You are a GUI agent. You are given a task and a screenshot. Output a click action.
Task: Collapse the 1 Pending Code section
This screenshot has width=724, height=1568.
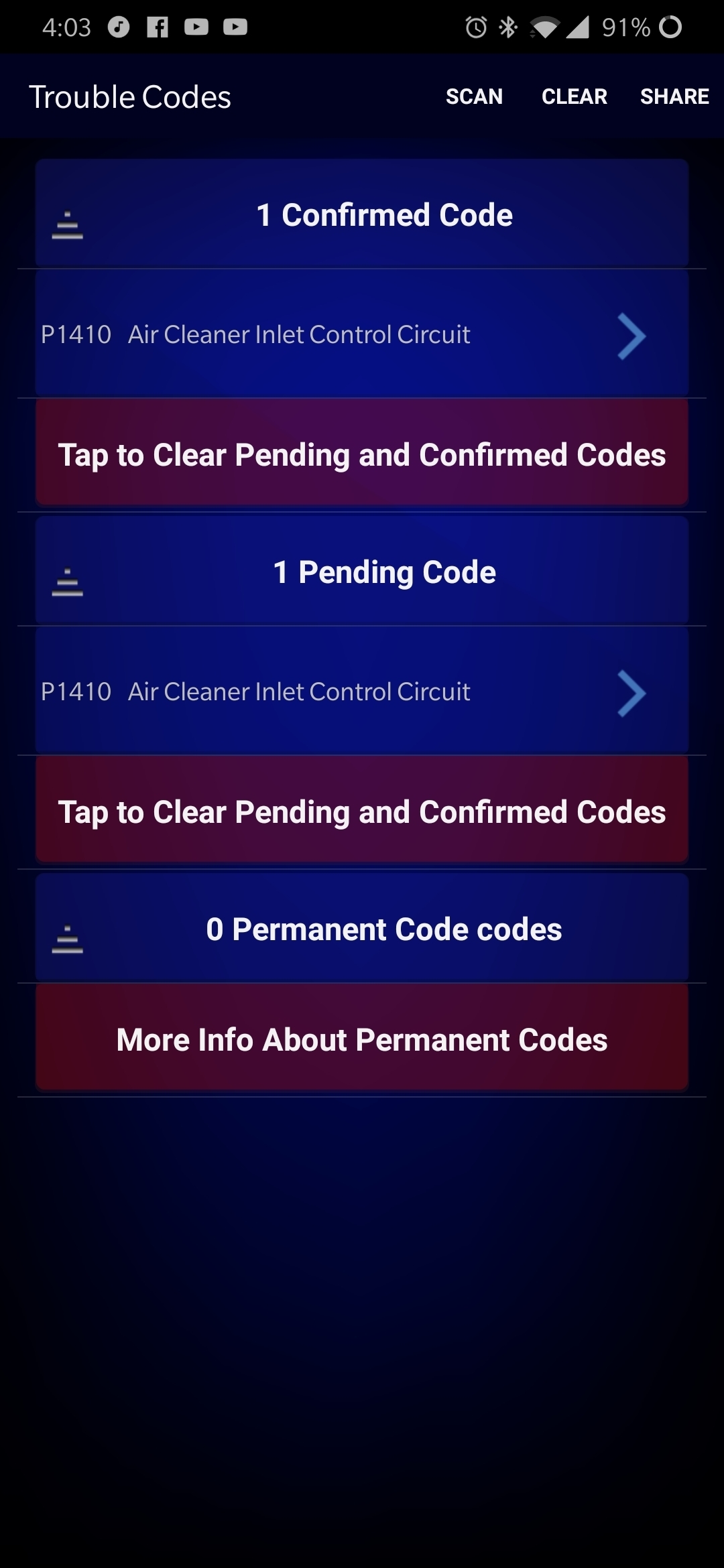click(362, 572)
